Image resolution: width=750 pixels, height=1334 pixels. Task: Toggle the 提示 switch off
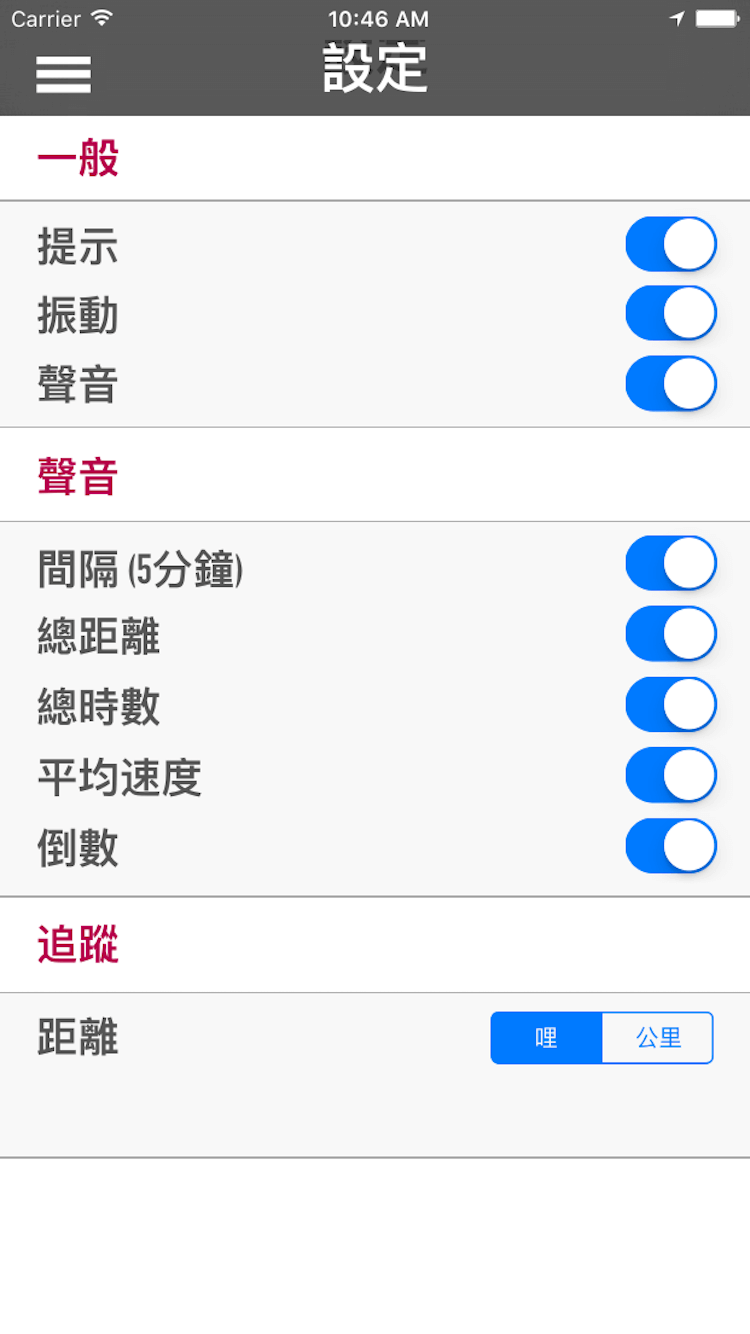[x=671, y=244]
